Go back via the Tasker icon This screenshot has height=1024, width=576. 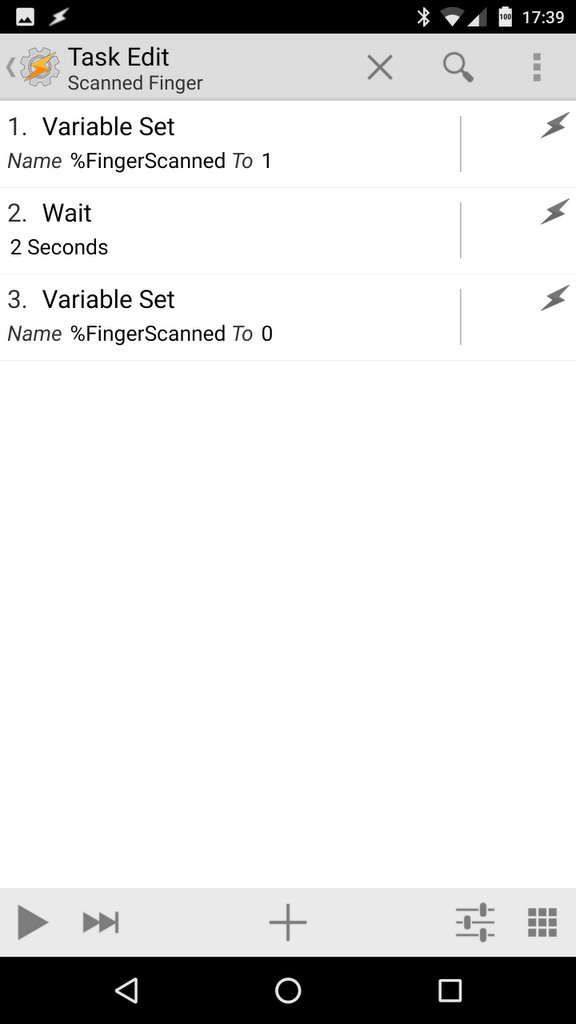tap(34, 67)
